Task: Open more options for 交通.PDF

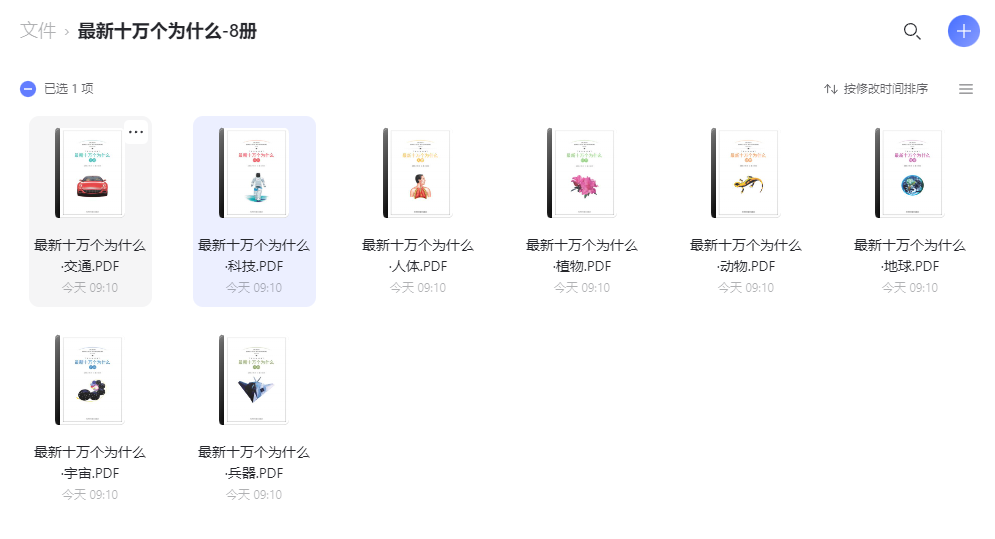Action: tap(136, 132)
